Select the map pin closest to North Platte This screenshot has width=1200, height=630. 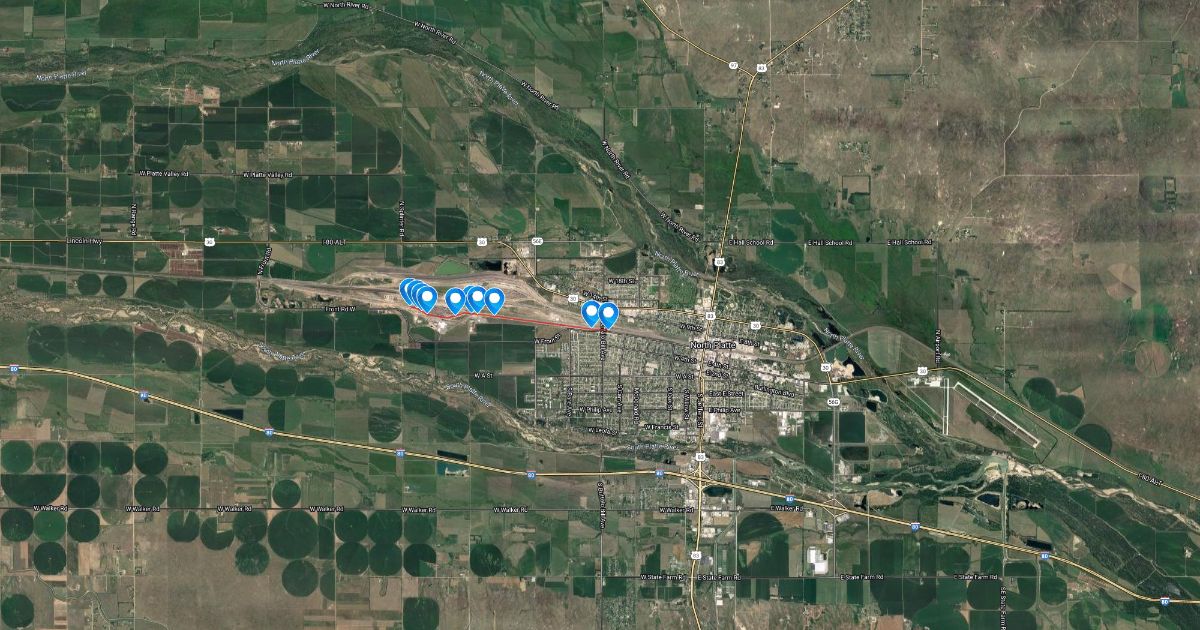[607, 313]
